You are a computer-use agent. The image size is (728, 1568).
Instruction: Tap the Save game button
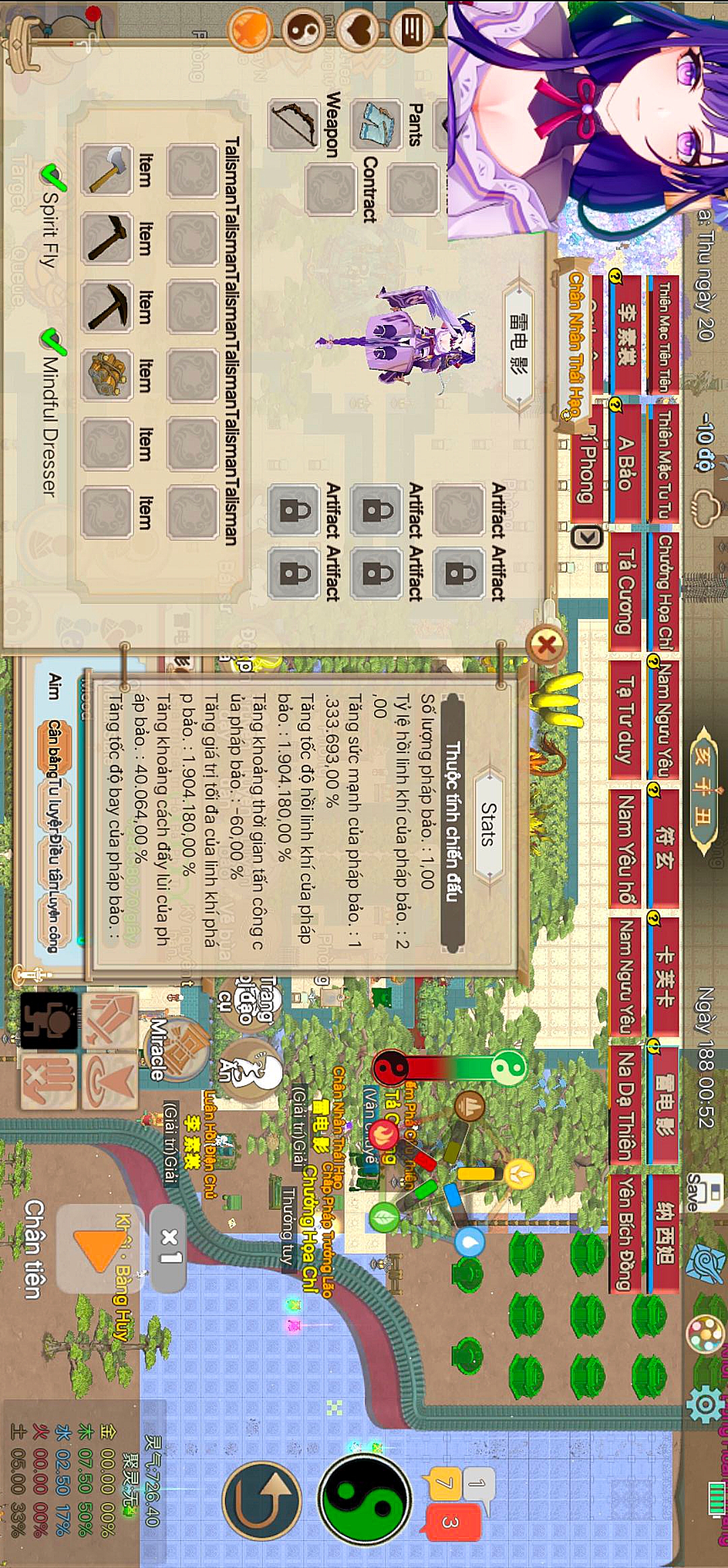[696, 1194]
